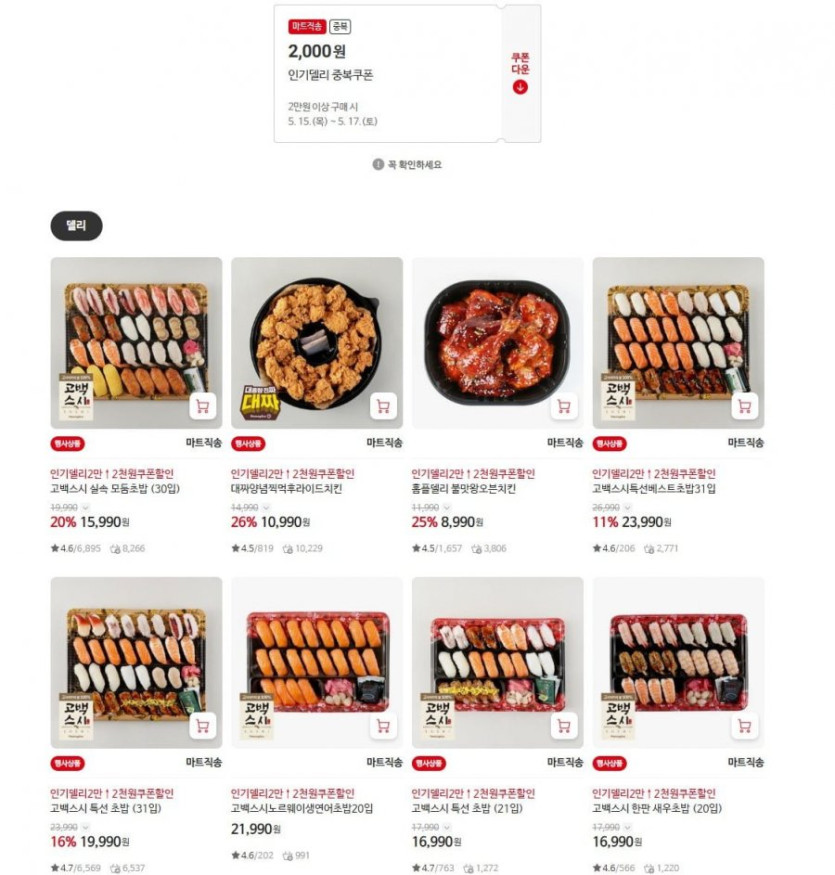This screenshot has height=875, width=835.
Task: Add 고백스시특선베스트초밥31입 to cart
Action: 745,407
